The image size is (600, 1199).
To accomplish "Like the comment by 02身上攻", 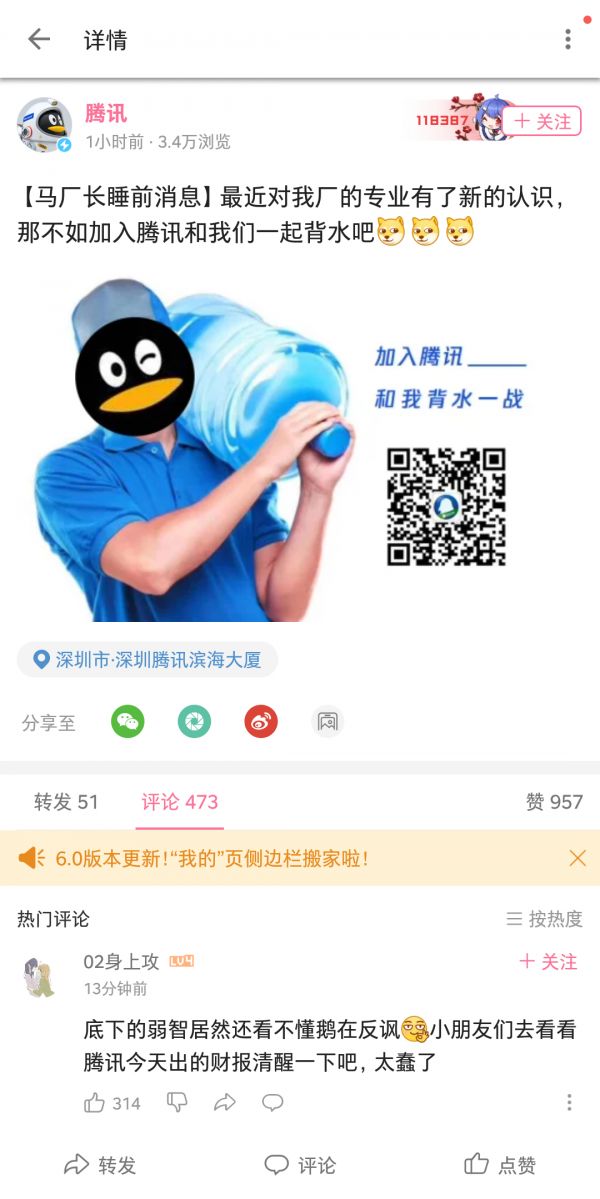I will click(x=96, y=1103).
